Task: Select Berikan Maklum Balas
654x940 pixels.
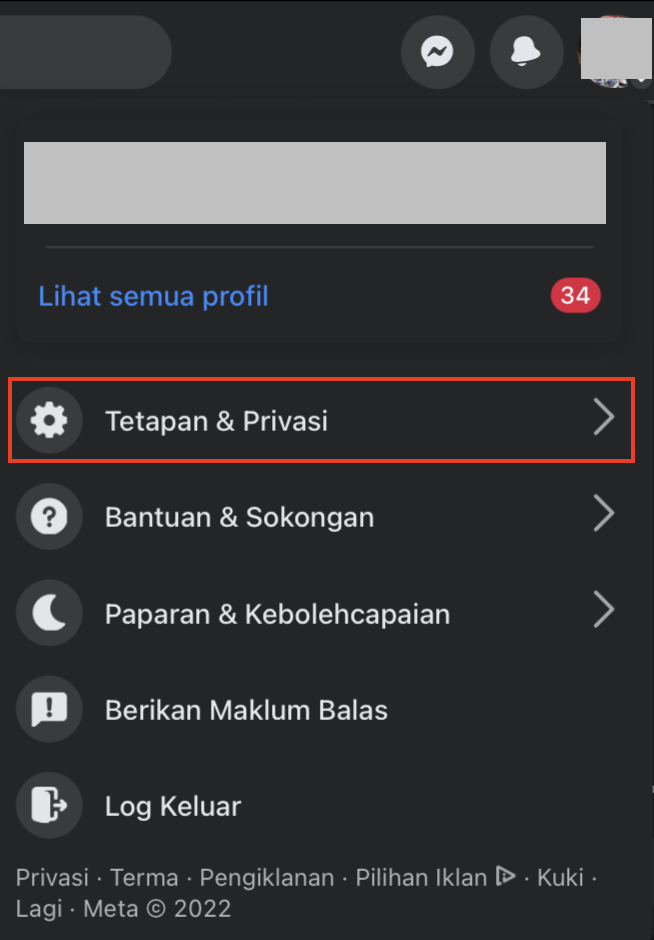Action: [x=246, y=710]
